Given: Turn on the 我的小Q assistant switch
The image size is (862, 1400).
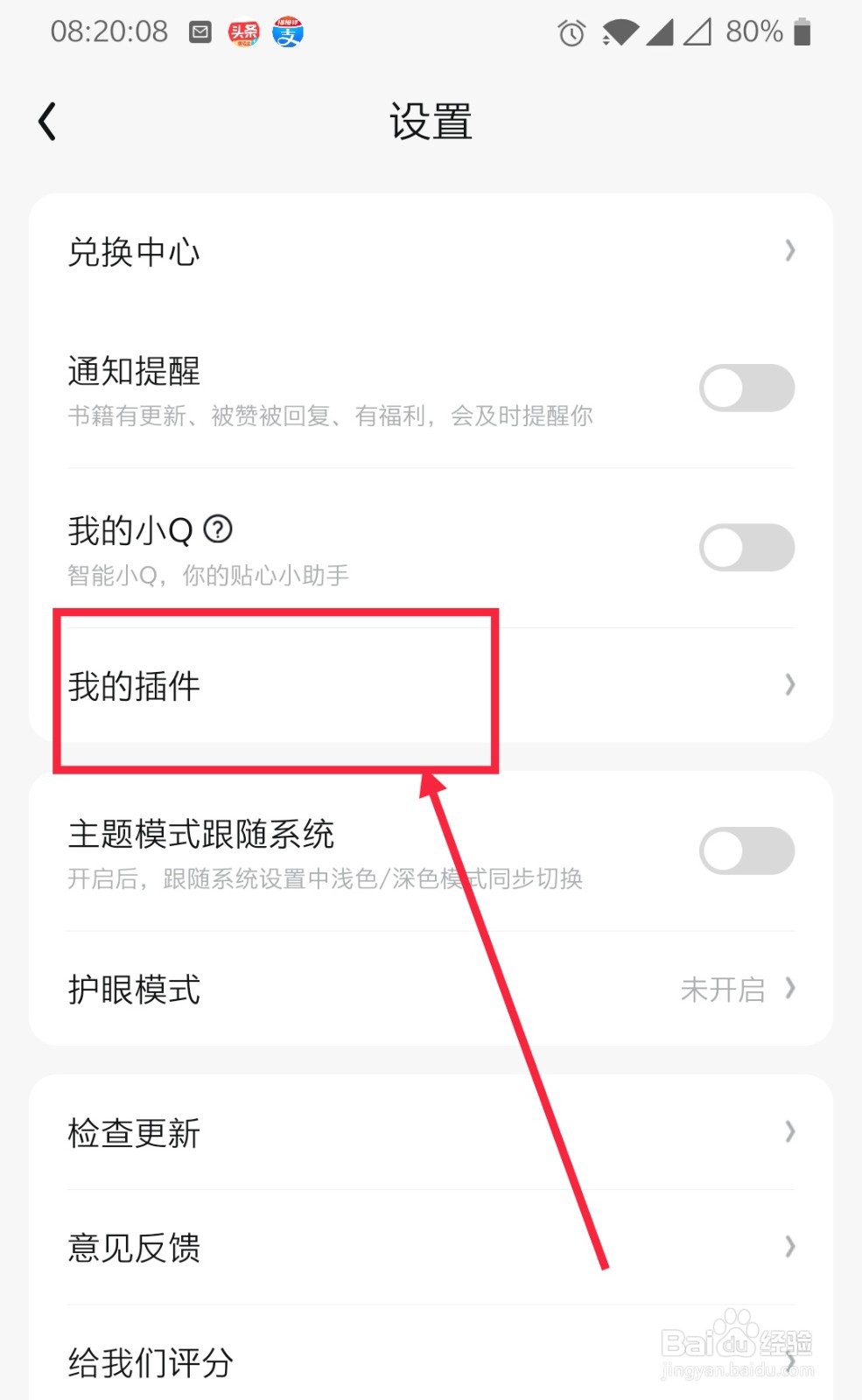Looking at the screenshot, I should click(x=746, y=547).
